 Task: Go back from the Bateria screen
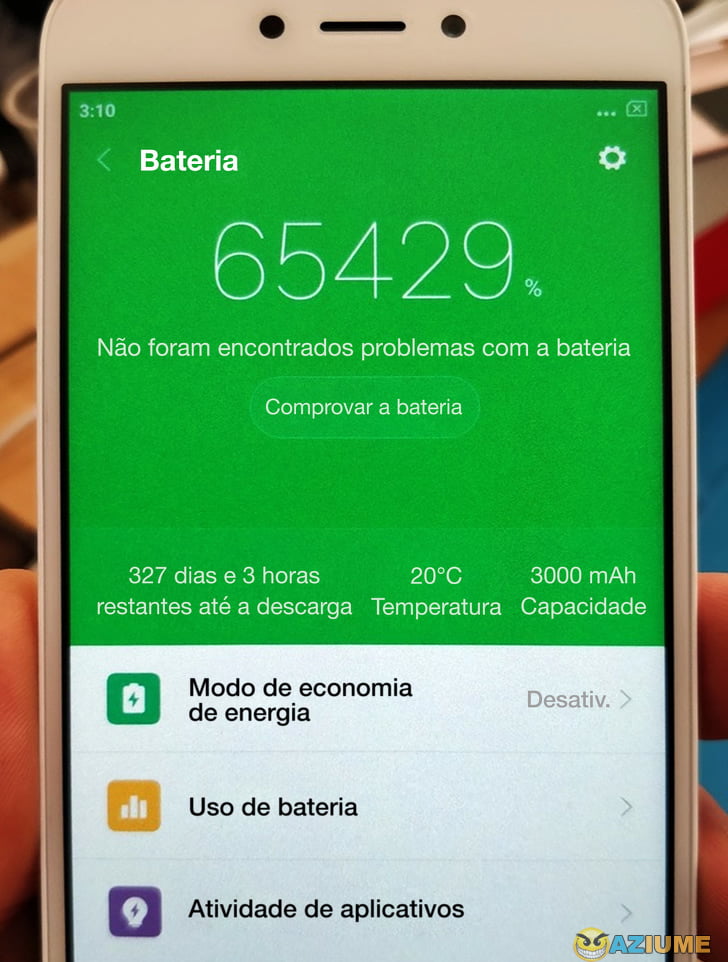click(x=104, y=161)
